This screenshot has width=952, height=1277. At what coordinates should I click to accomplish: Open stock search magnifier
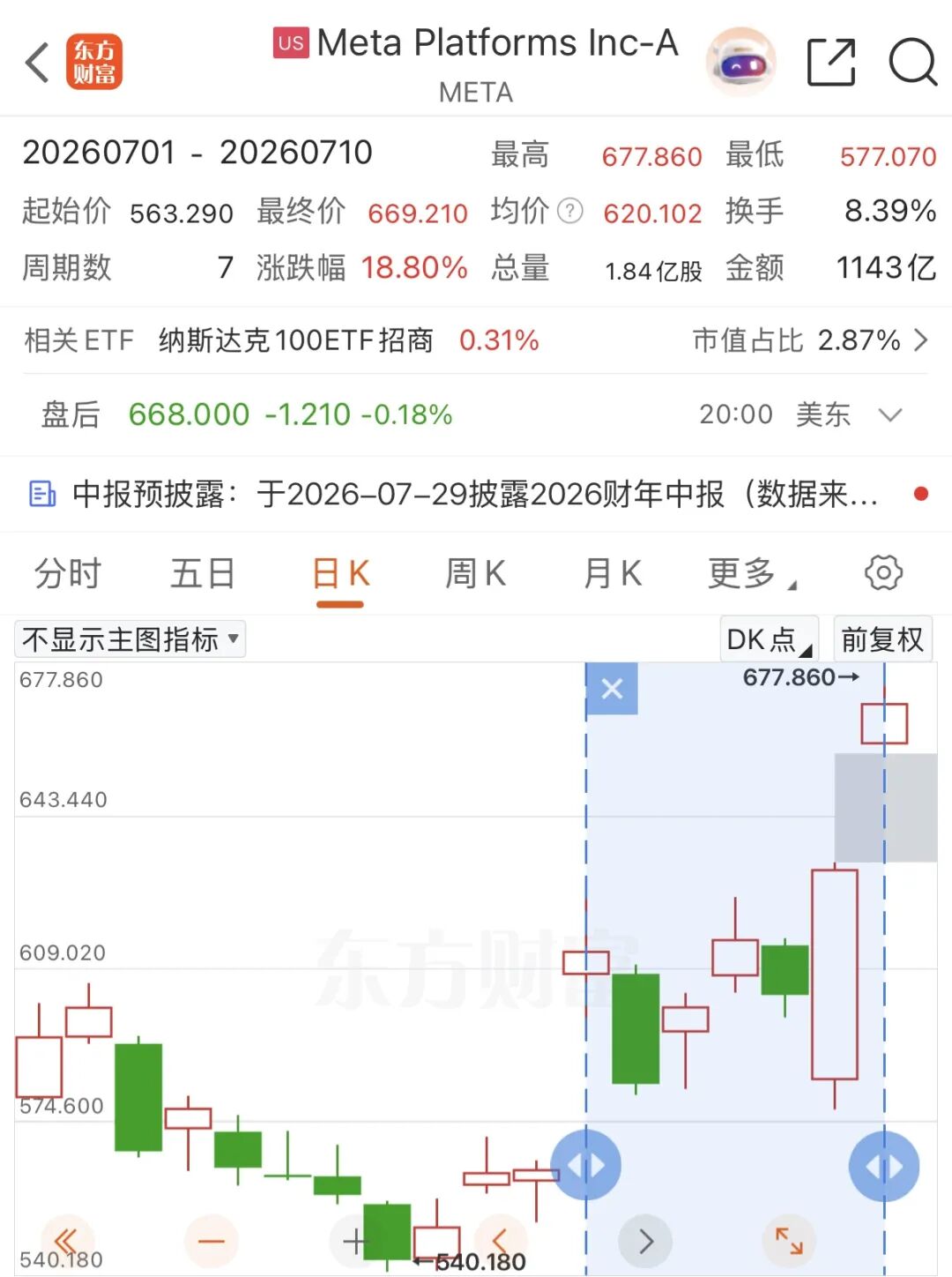[x=912, y=63]
